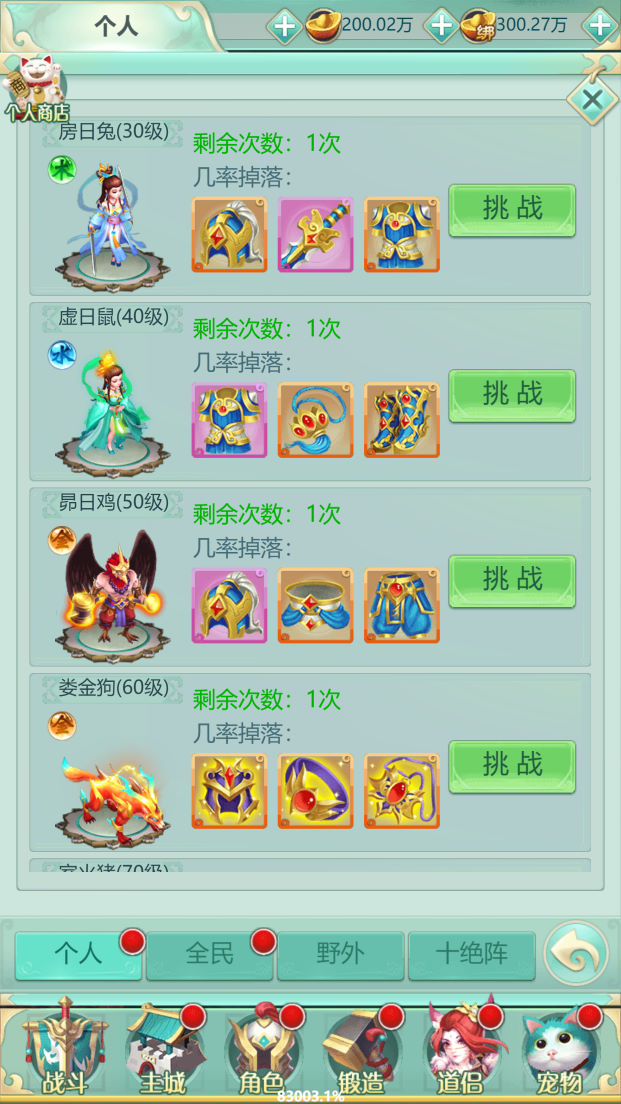
Task: View the helmet drop under 房日兔
Action: pos(230,234)
